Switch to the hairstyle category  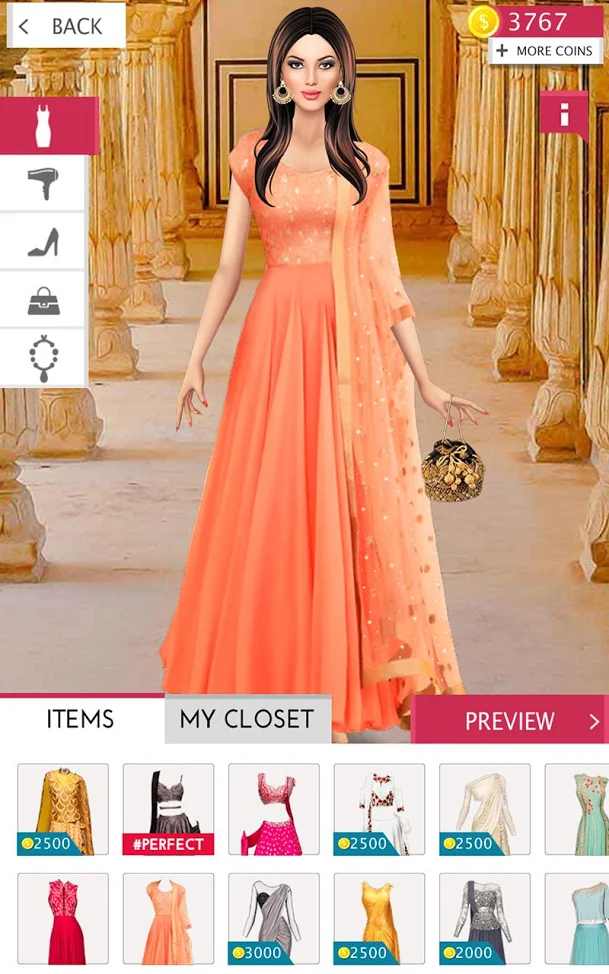43,184
